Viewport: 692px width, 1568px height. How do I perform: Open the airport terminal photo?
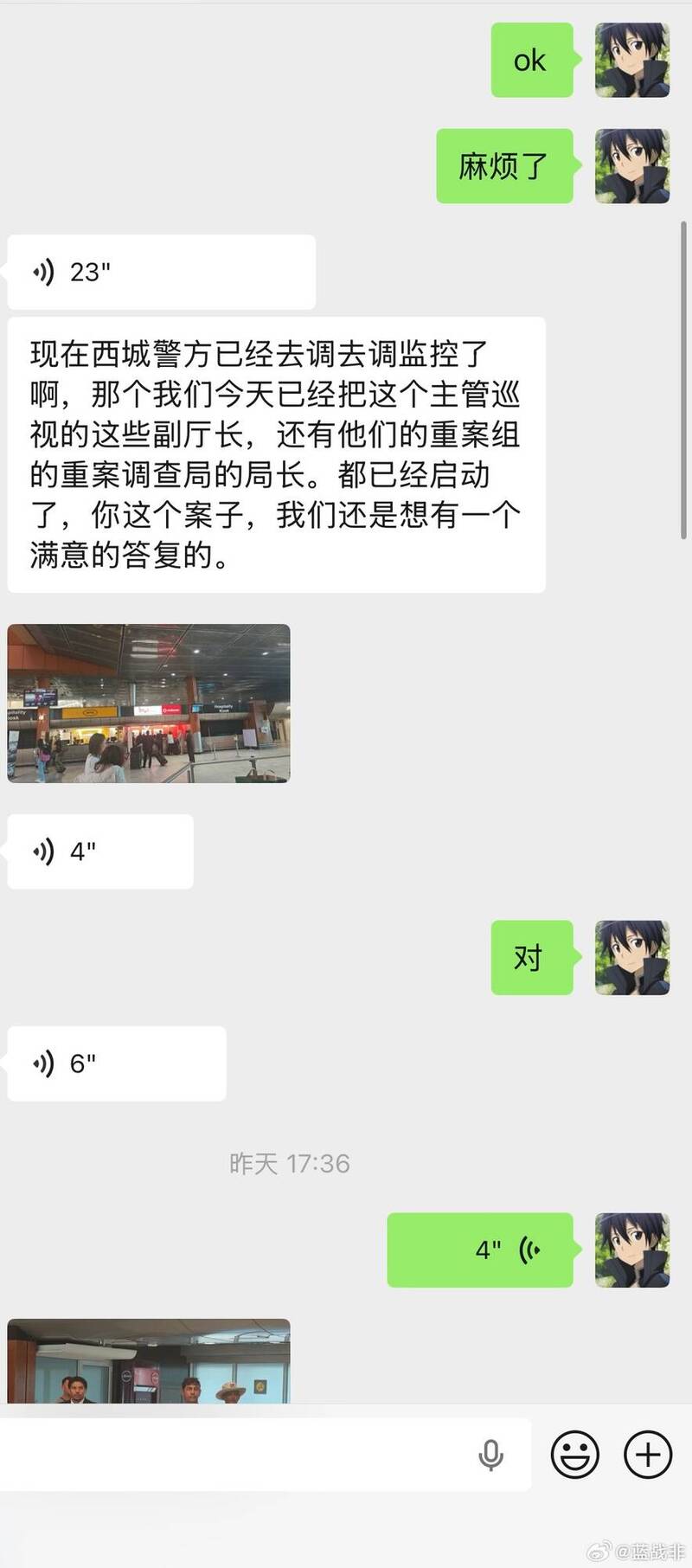pyautogui.click(x=149, y=703)
